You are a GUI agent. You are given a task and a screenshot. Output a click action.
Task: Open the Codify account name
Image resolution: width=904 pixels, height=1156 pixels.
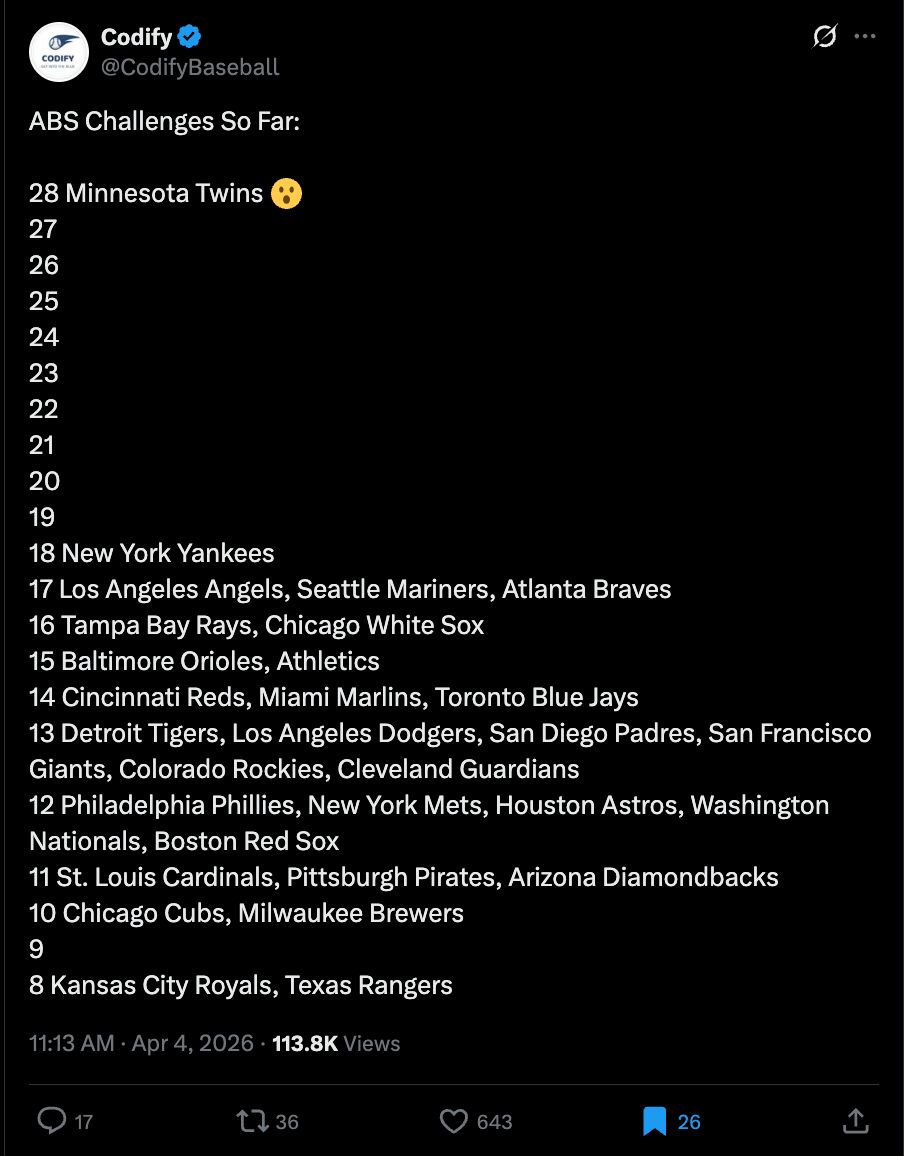(137, 38)
